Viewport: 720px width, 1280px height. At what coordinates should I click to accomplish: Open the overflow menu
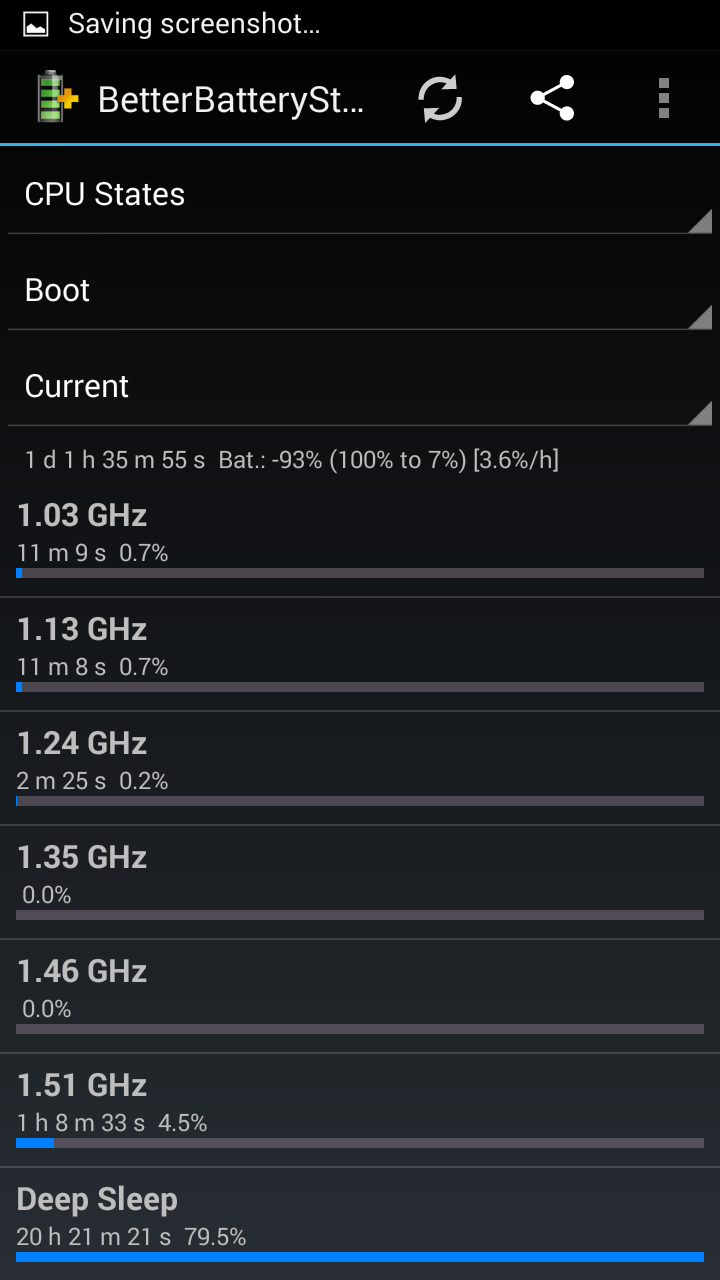[664, 98]
